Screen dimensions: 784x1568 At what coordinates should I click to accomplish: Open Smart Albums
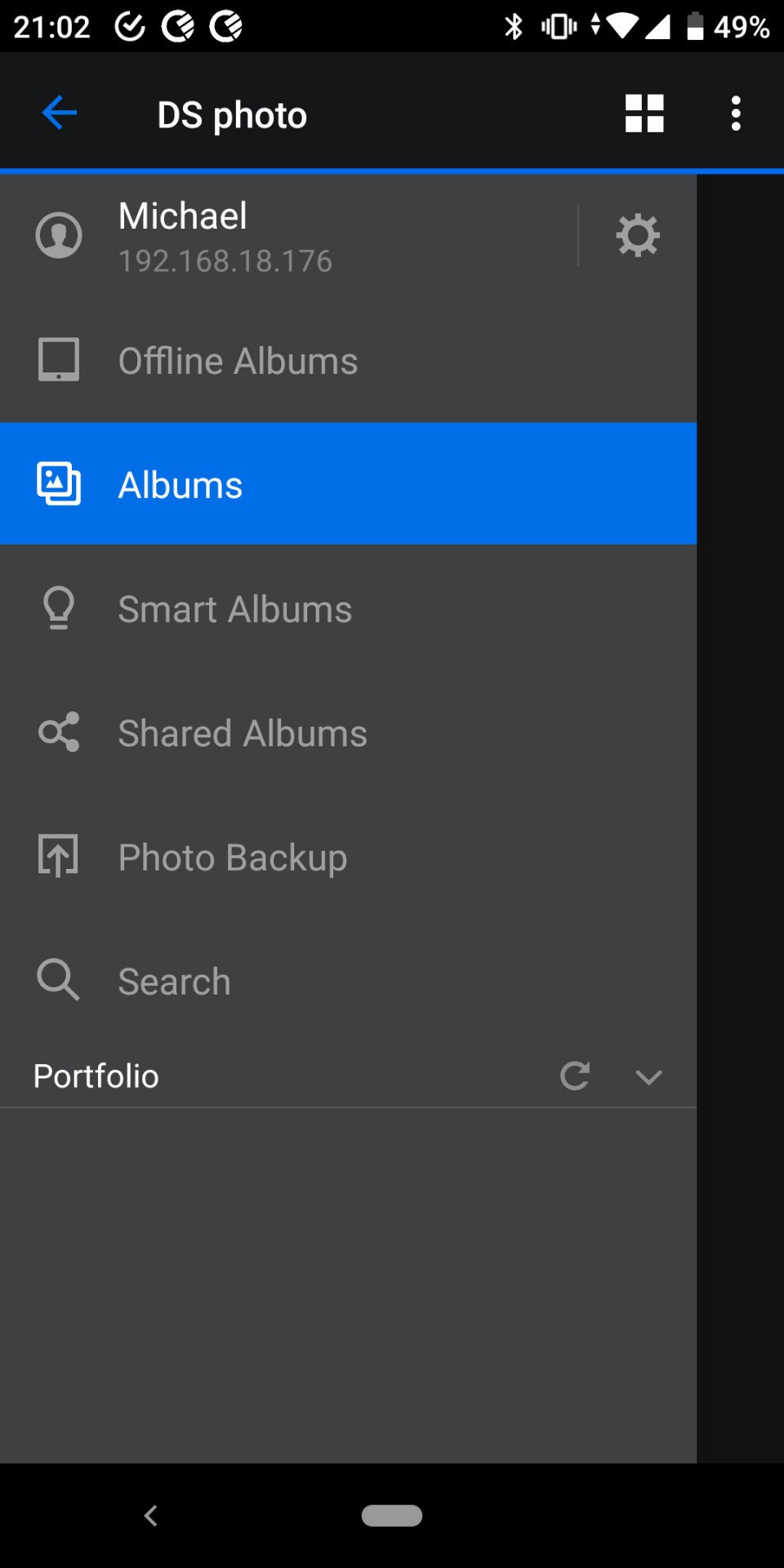pos(348,608)
